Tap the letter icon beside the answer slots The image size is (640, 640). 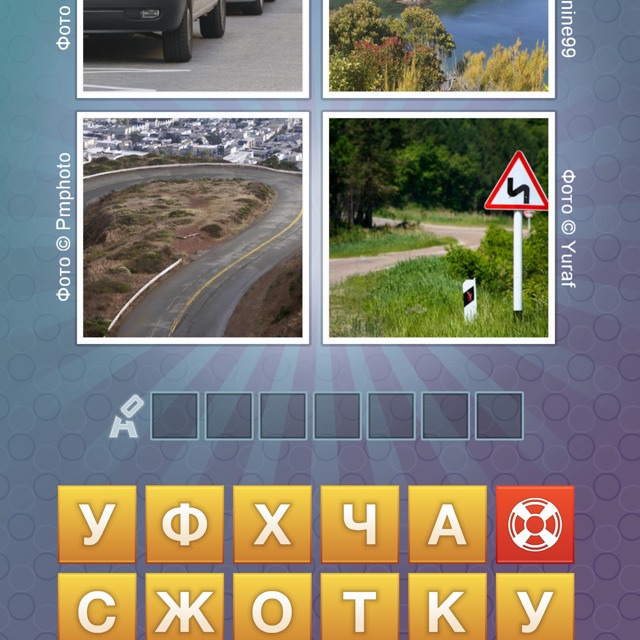[125, 417]
